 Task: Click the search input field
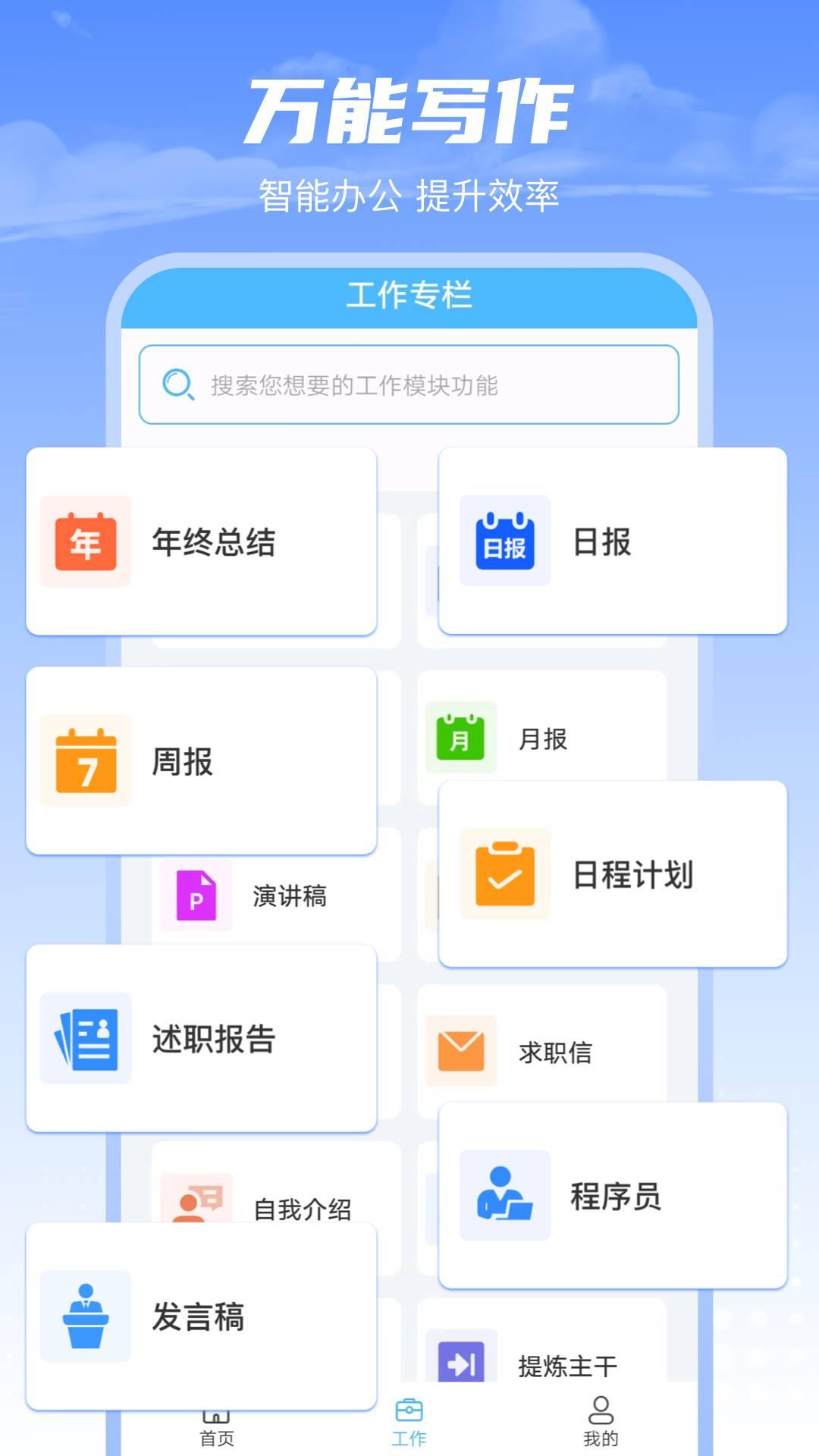tap(409, 383)
